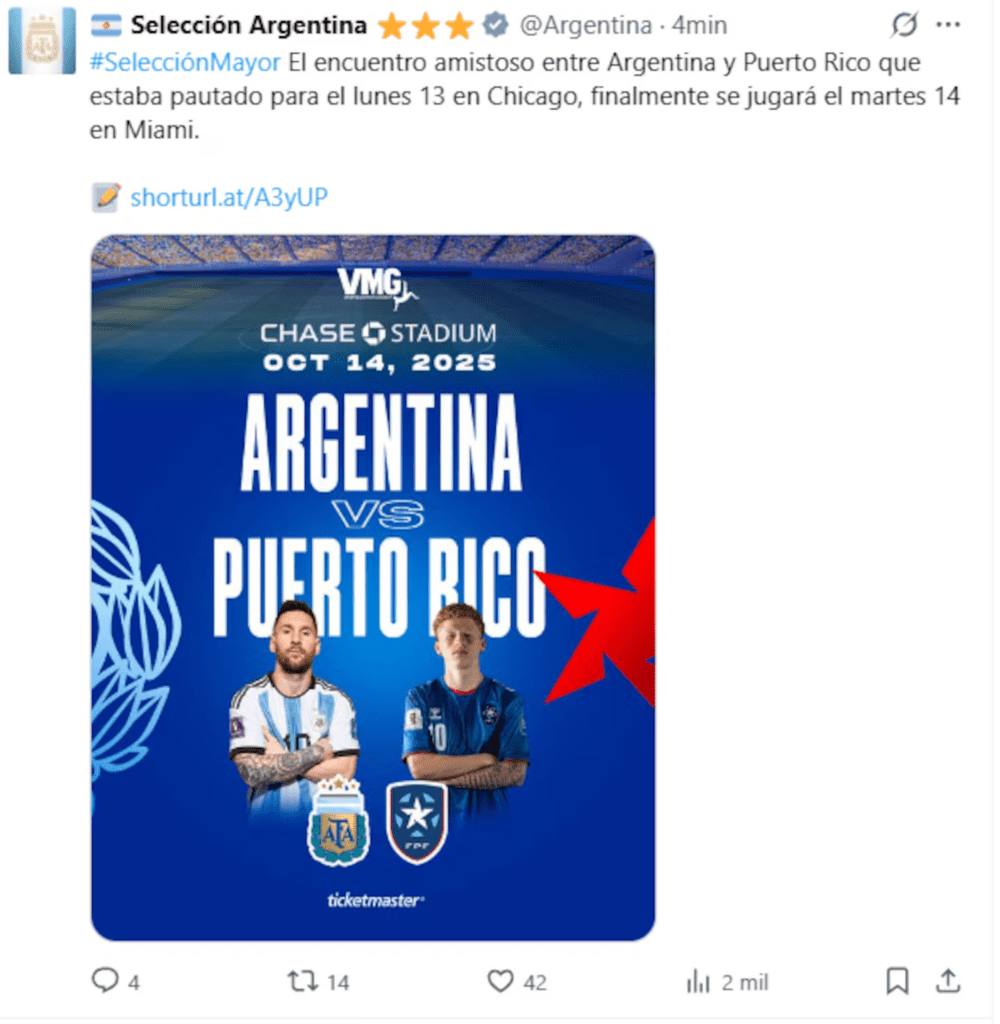Reply to the Selección Argentina post
This screenshot has height=1024, width=1000.
105,981
